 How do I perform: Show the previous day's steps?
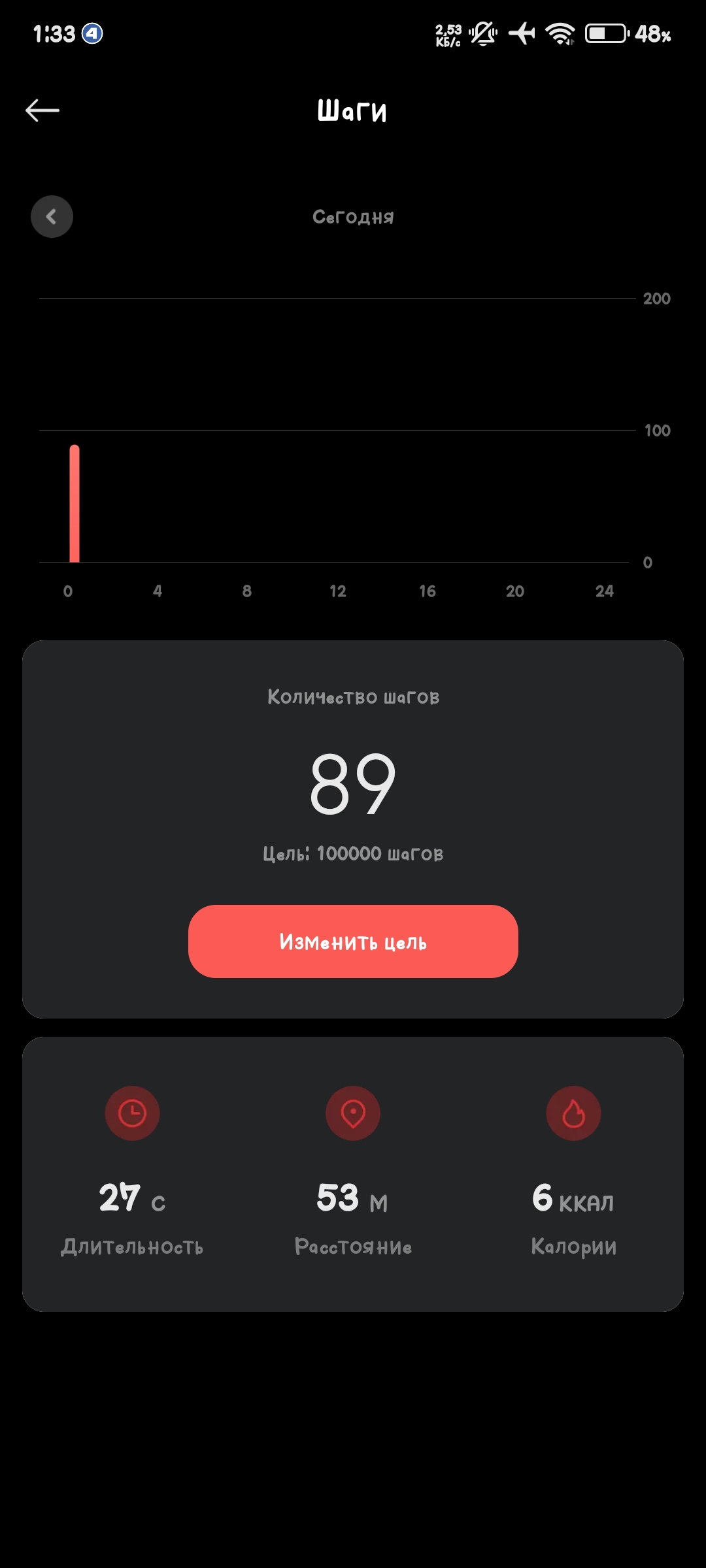[52, 216]
